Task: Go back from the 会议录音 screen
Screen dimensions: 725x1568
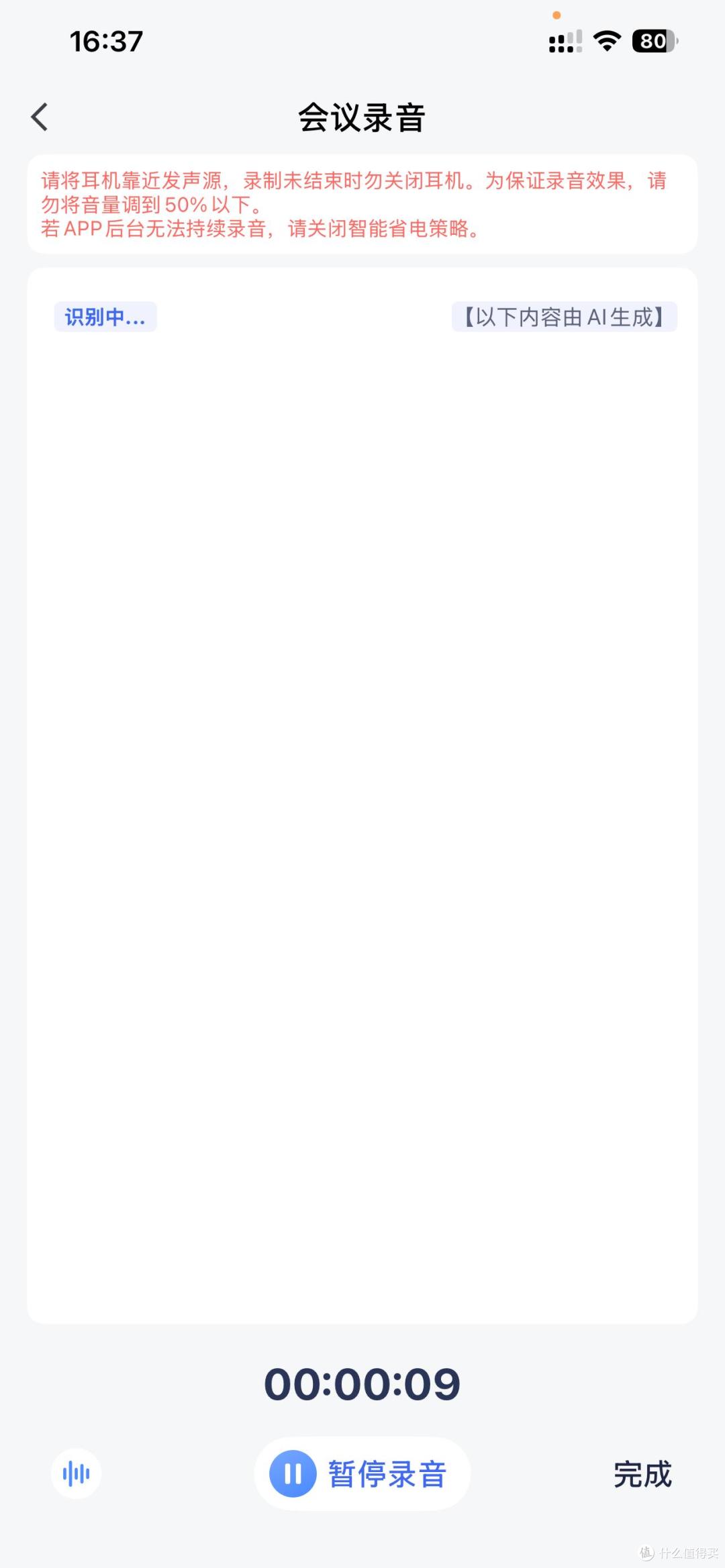Action: pyautogui.click(x=40, y=117)
